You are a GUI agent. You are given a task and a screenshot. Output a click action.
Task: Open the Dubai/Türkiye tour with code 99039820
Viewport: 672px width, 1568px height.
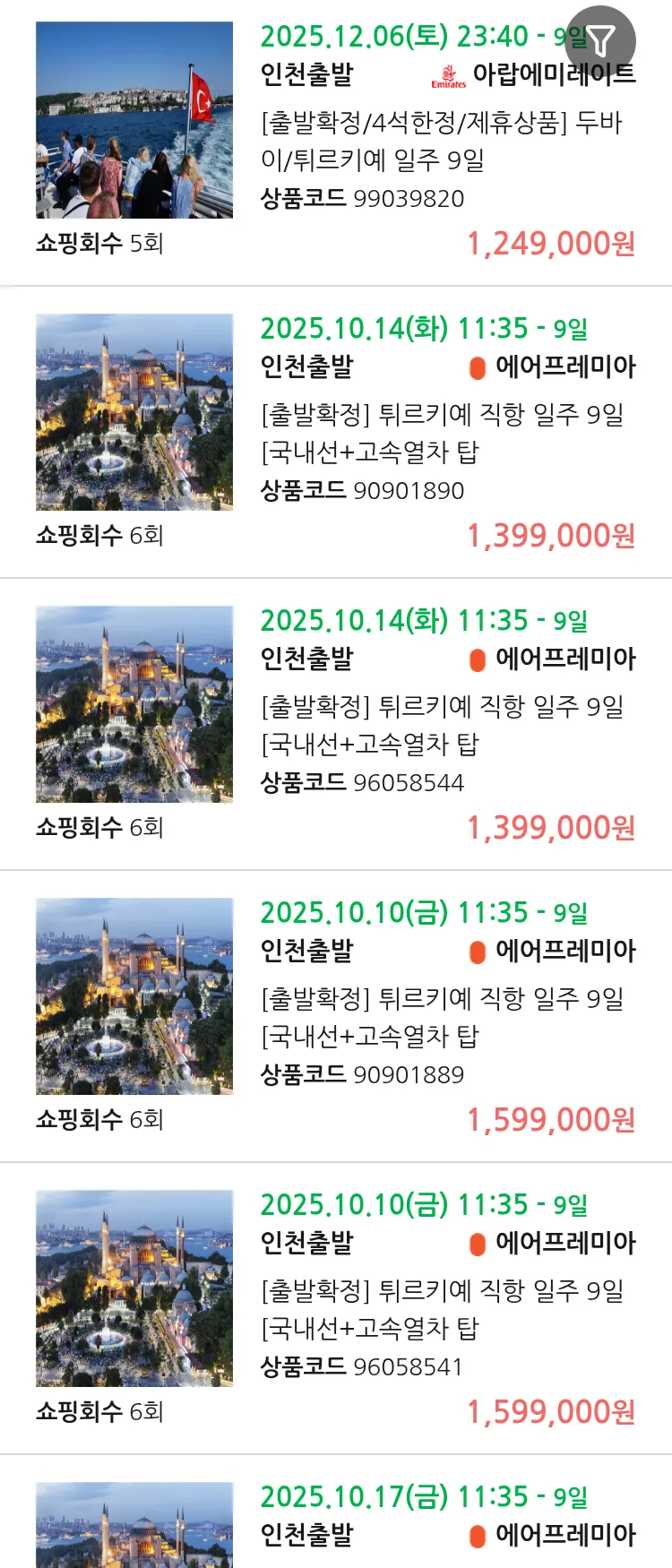(x=439, y=141)
